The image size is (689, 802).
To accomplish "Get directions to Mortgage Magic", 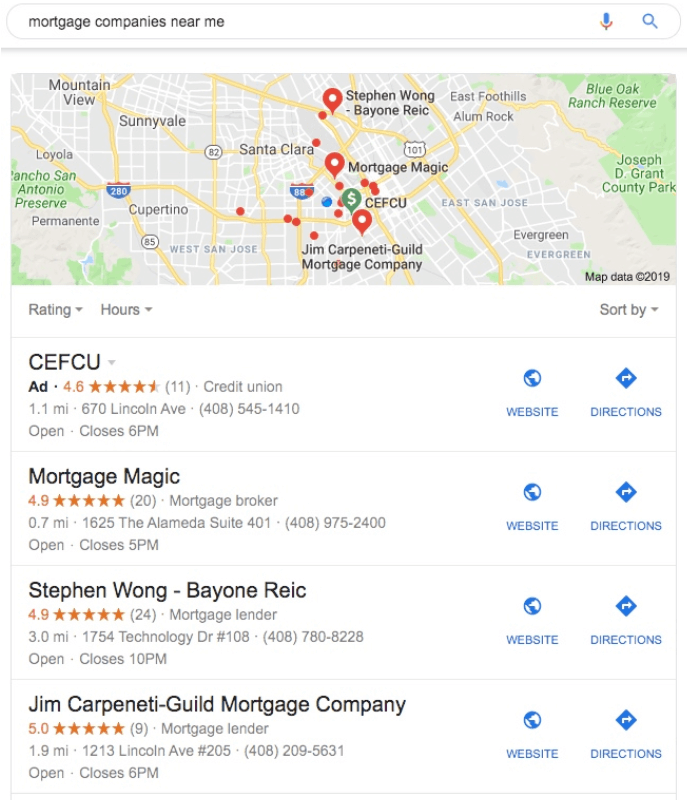I will pyautogui.click(x=626, y=505).
